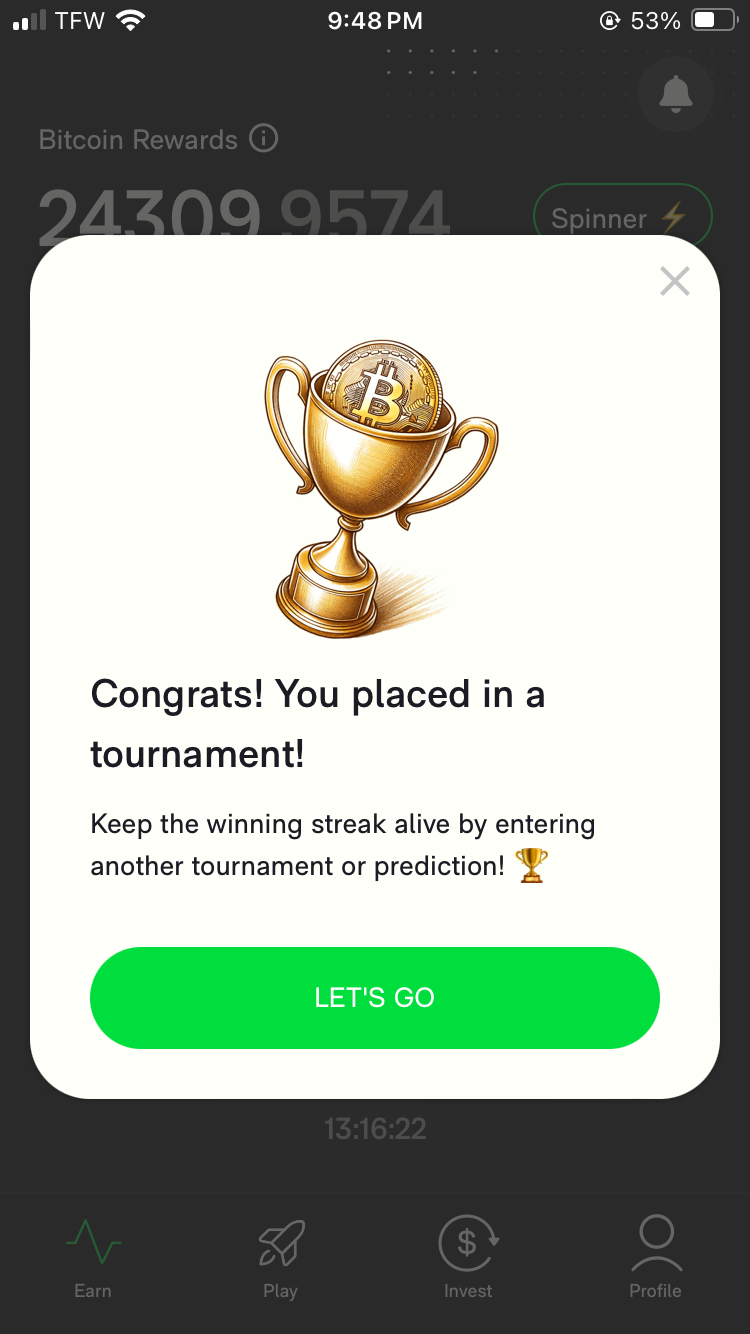Switch to the Play tab
The height and width of the screenshot is (1334, 750).
pos(281,1257)
